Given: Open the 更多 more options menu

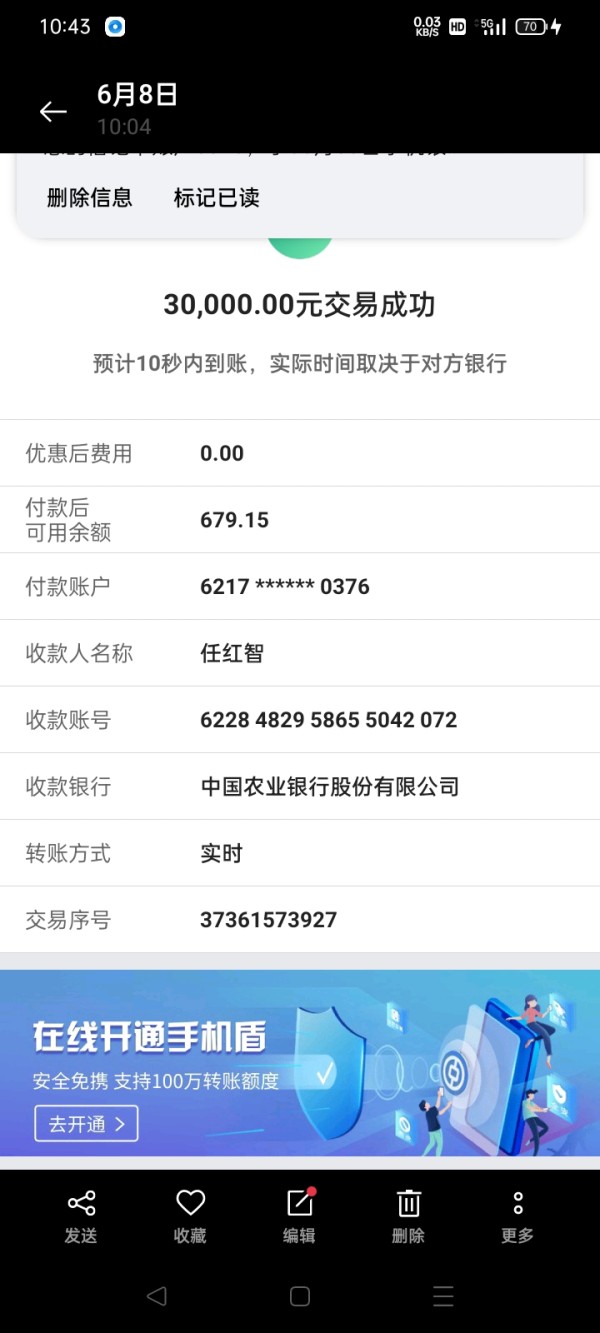Looking at the screenshot, I should [517, 1217].
